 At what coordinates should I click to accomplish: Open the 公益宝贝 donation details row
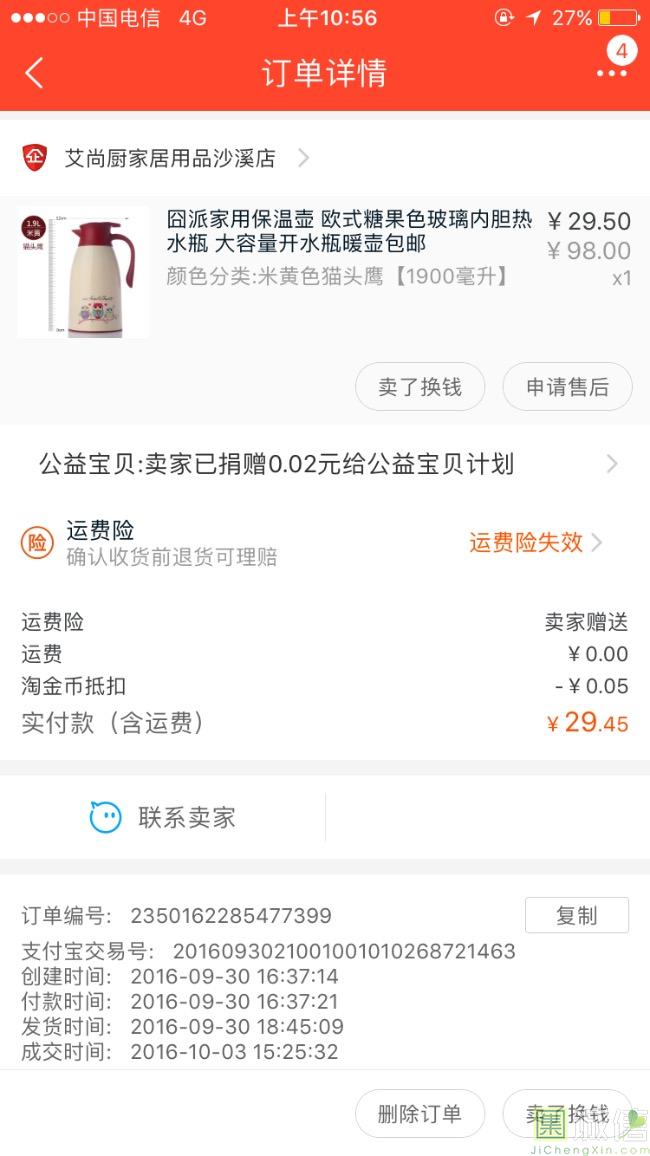coord(325,464)
